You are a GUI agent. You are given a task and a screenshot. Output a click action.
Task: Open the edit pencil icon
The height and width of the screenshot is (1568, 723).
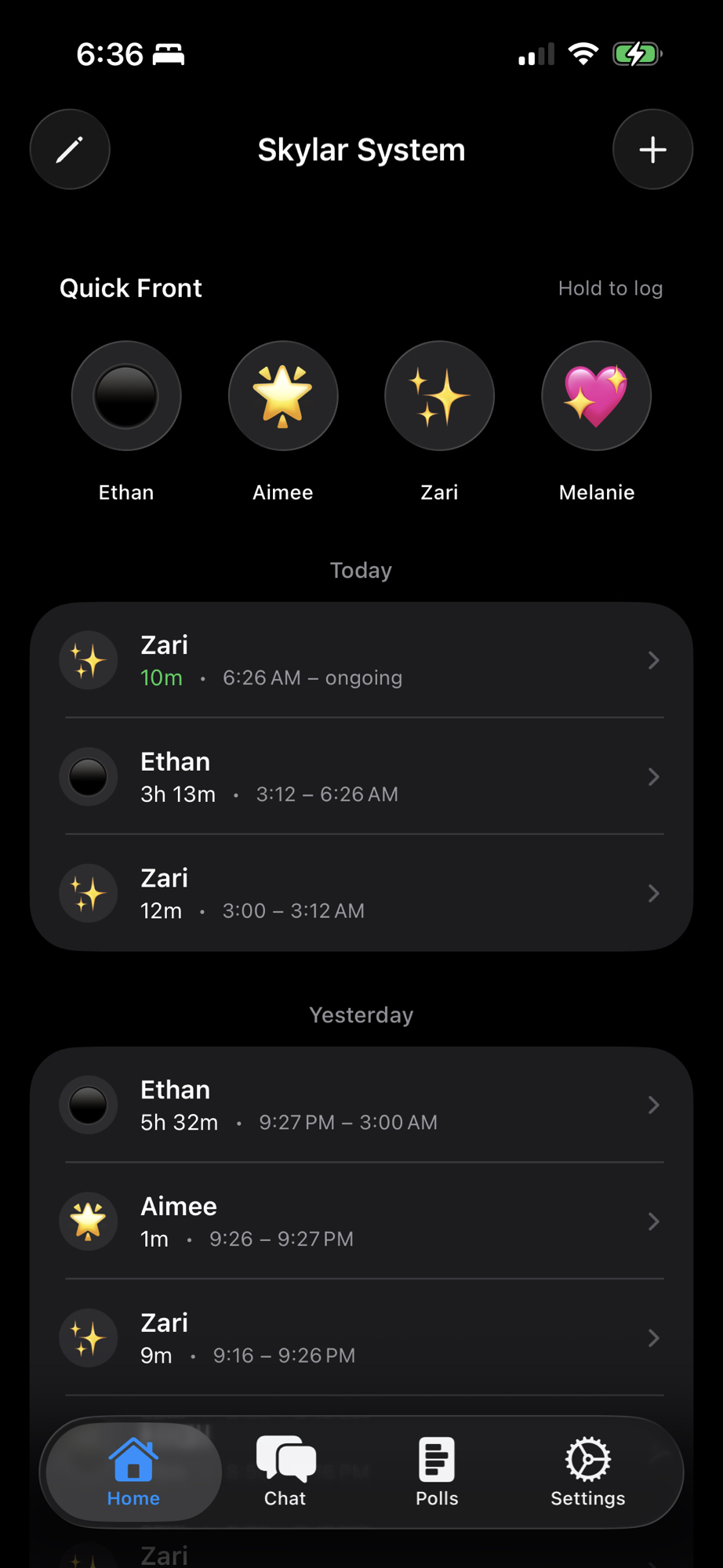coord(70,149)
